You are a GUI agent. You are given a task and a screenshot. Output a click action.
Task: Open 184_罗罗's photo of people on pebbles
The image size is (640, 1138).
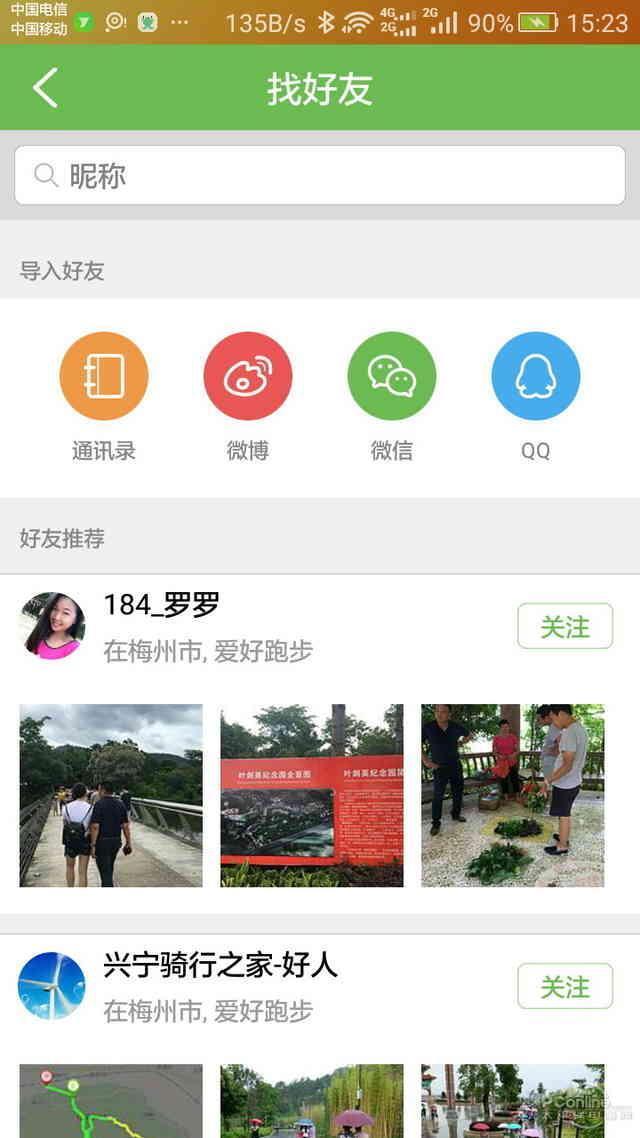point(512,795)
